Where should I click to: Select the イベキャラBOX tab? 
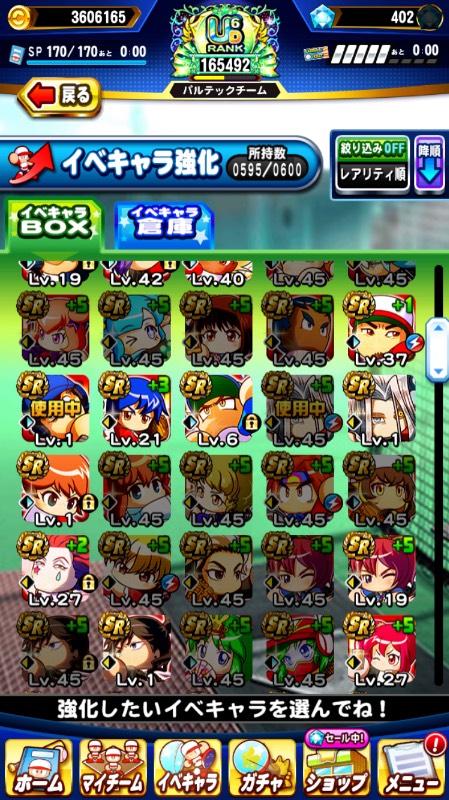[x=54, y=221]
